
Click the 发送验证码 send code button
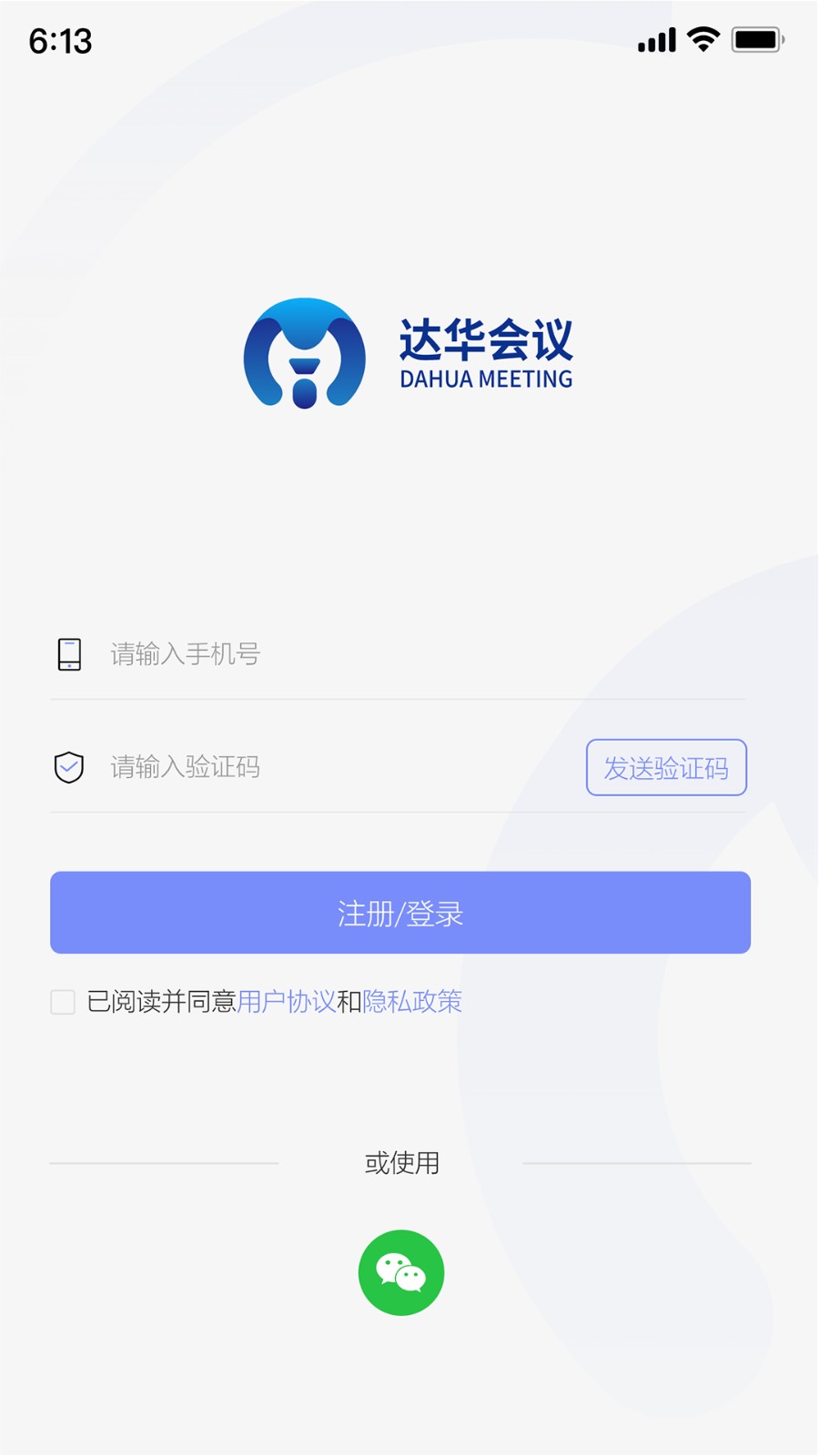tap(666, 767)
